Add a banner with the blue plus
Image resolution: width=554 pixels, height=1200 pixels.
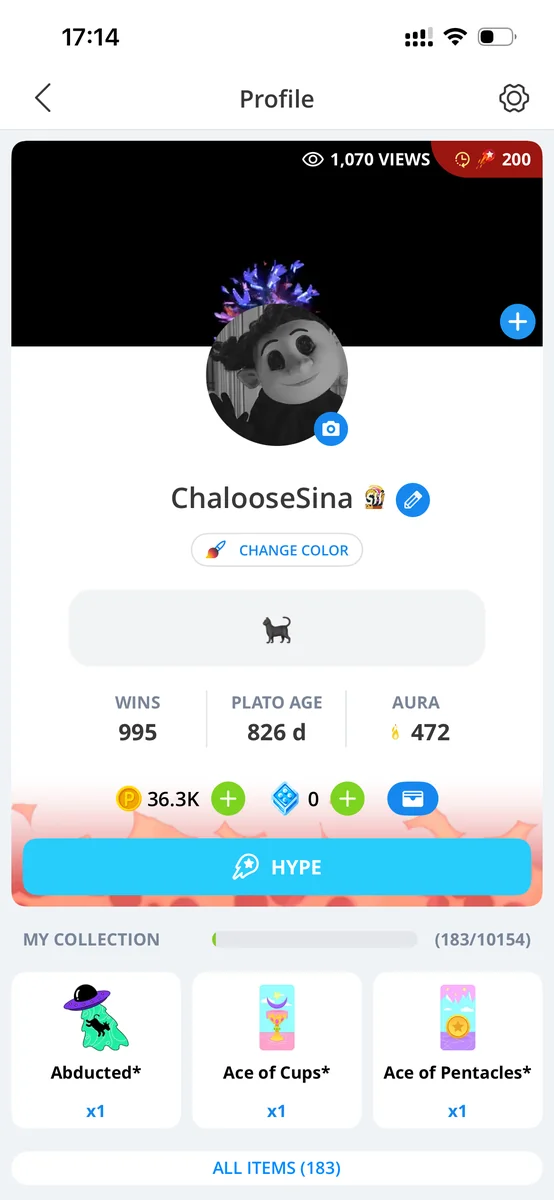pyautogui.click(x=518, y=322)
